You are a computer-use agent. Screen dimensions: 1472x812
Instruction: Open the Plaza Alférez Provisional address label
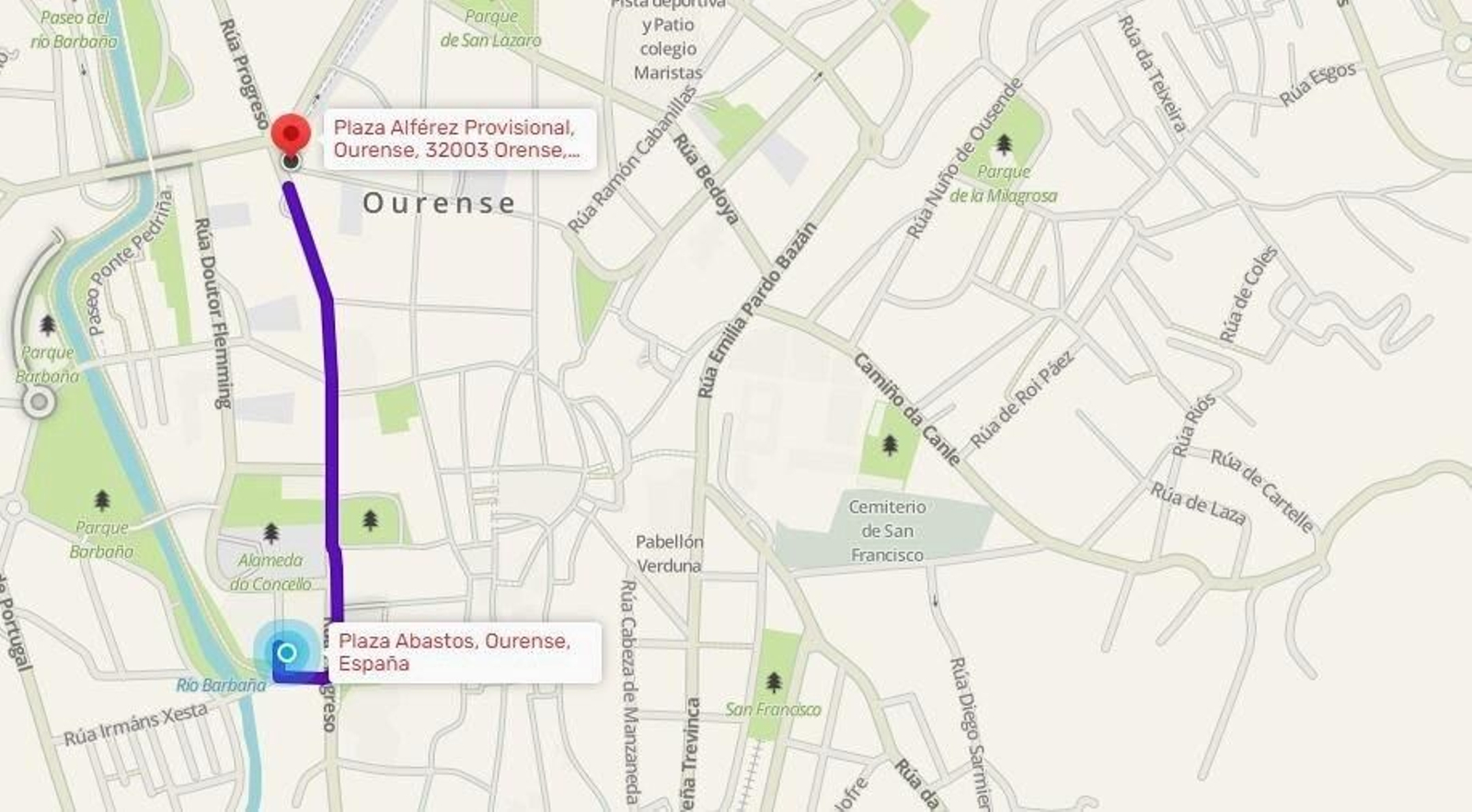coord(457,139)
